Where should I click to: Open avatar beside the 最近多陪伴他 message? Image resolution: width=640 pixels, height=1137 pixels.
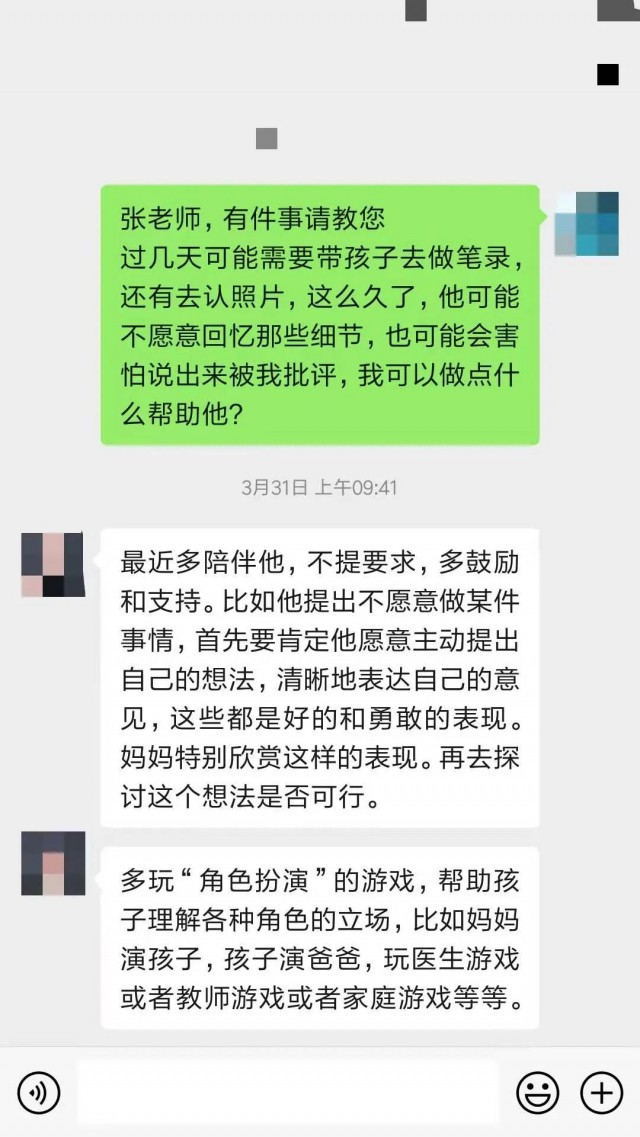53,564
